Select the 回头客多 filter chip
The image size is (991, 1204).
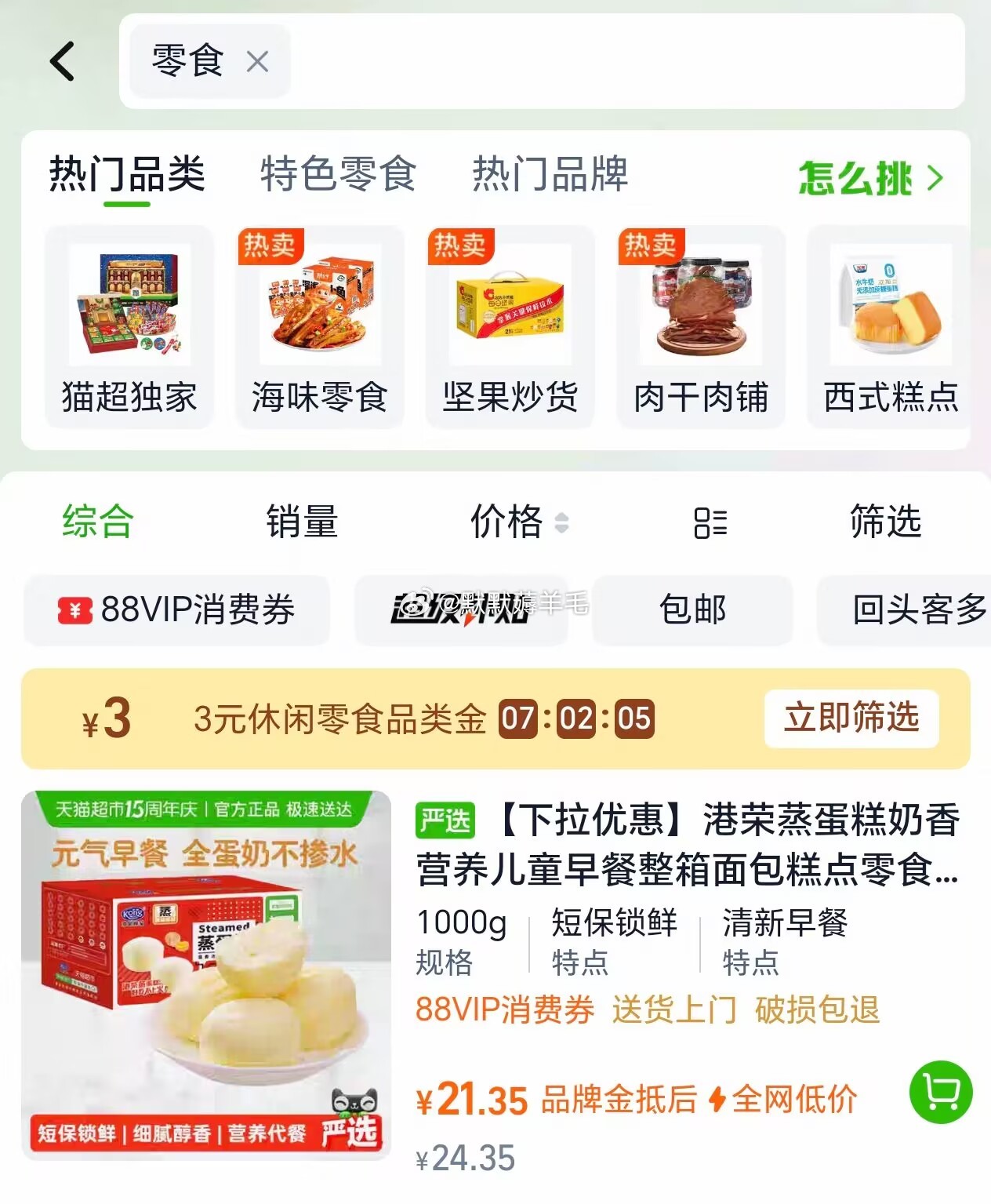[x=903, y=609]
